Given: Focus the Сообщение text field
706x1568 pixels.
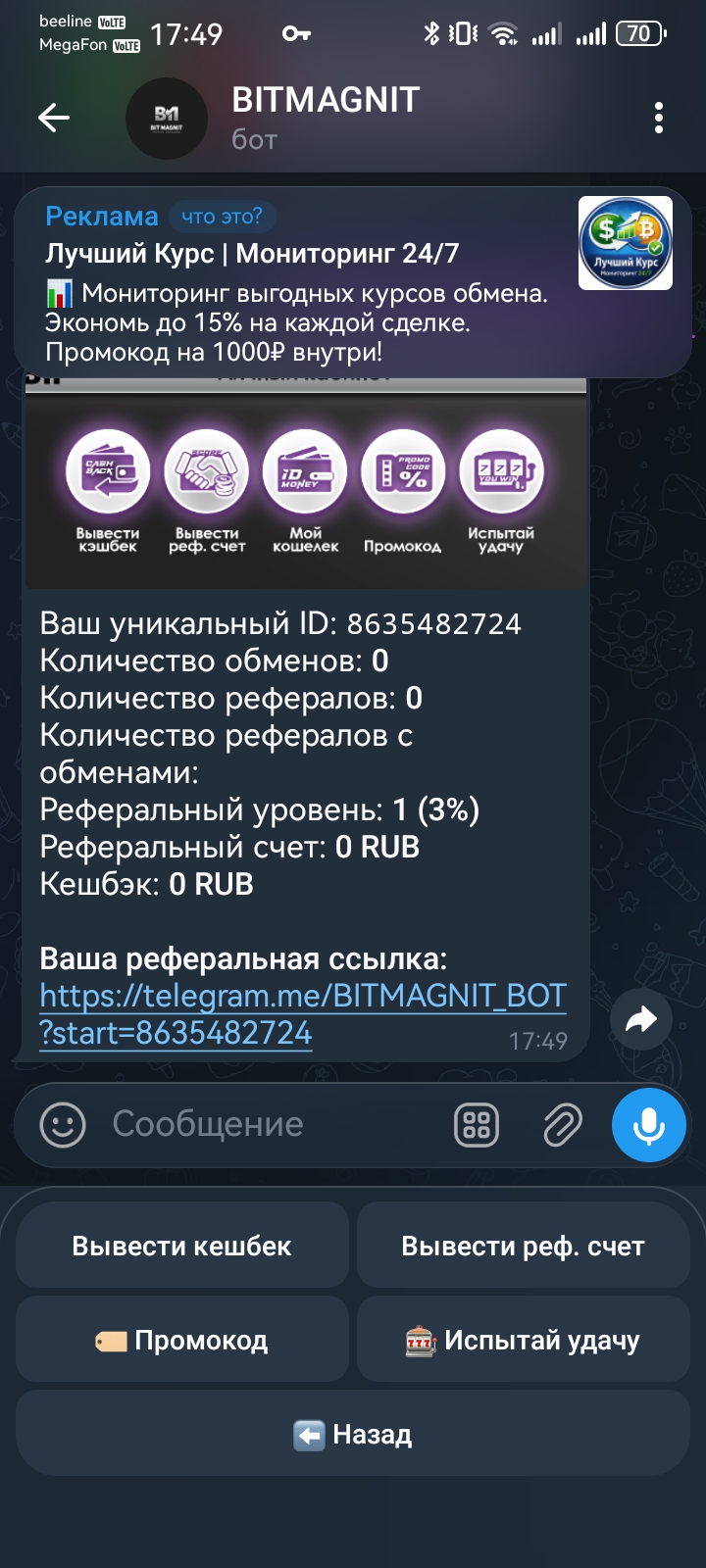Looking at the screenshot, I should coord(265,1125).
